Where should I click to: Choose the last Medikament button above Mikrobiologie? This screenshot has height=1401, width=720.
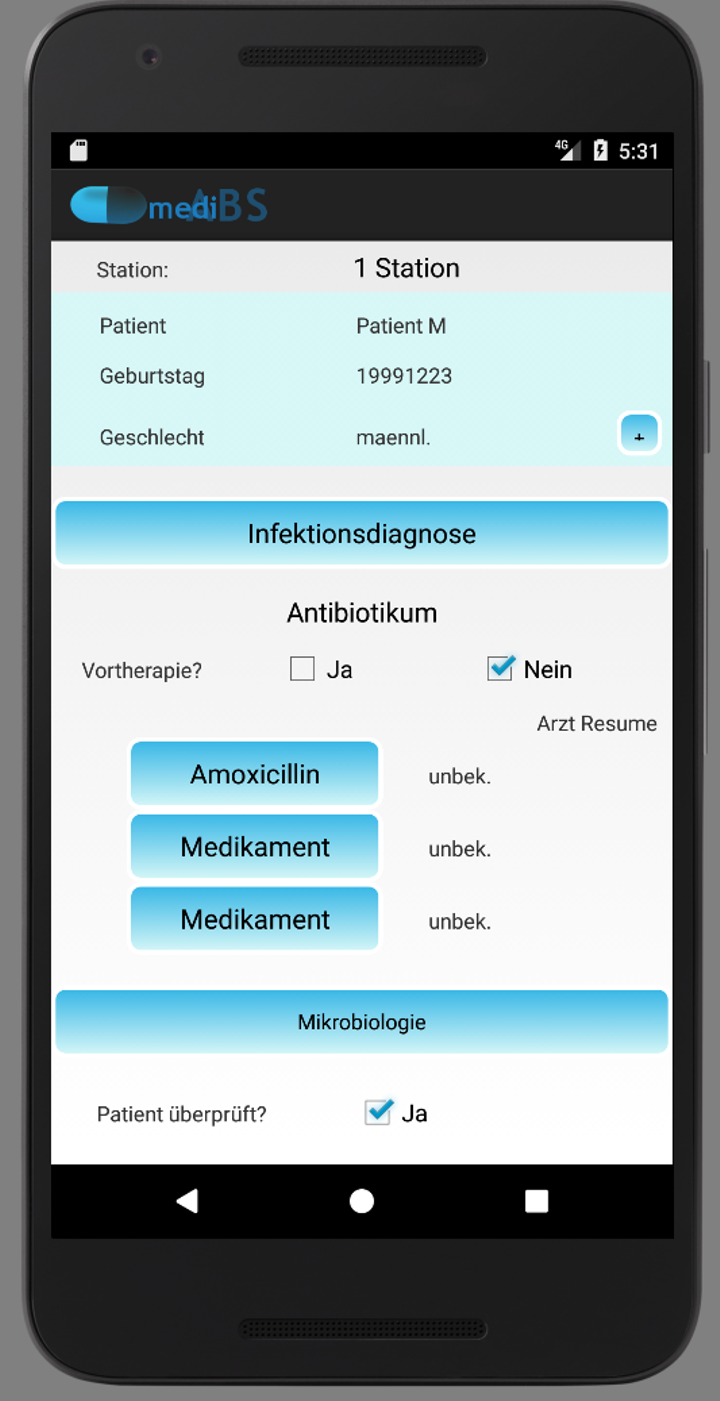[x=255, y=919]
